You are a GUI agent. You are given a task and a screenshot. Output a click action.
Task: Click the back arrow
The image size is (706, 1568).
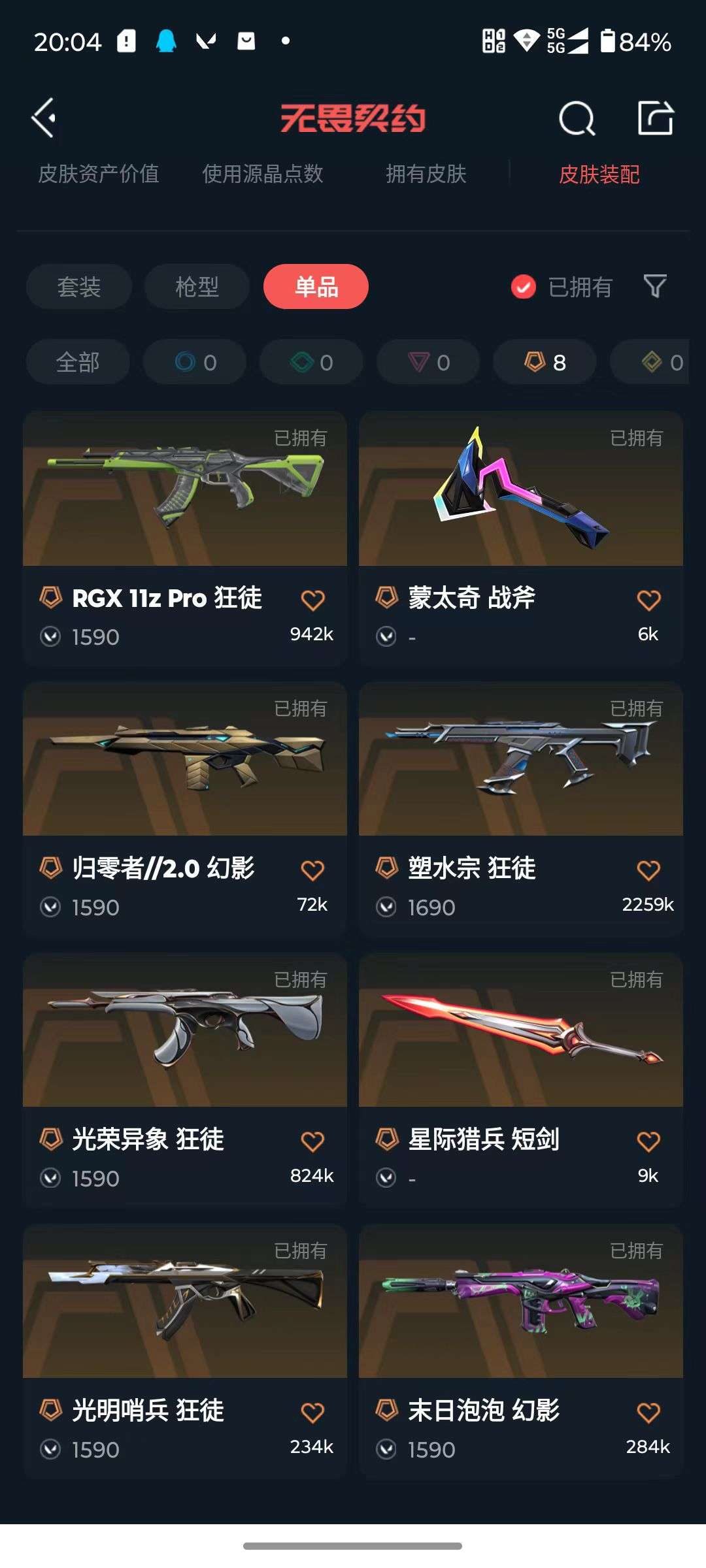click(x=43, y=119)
